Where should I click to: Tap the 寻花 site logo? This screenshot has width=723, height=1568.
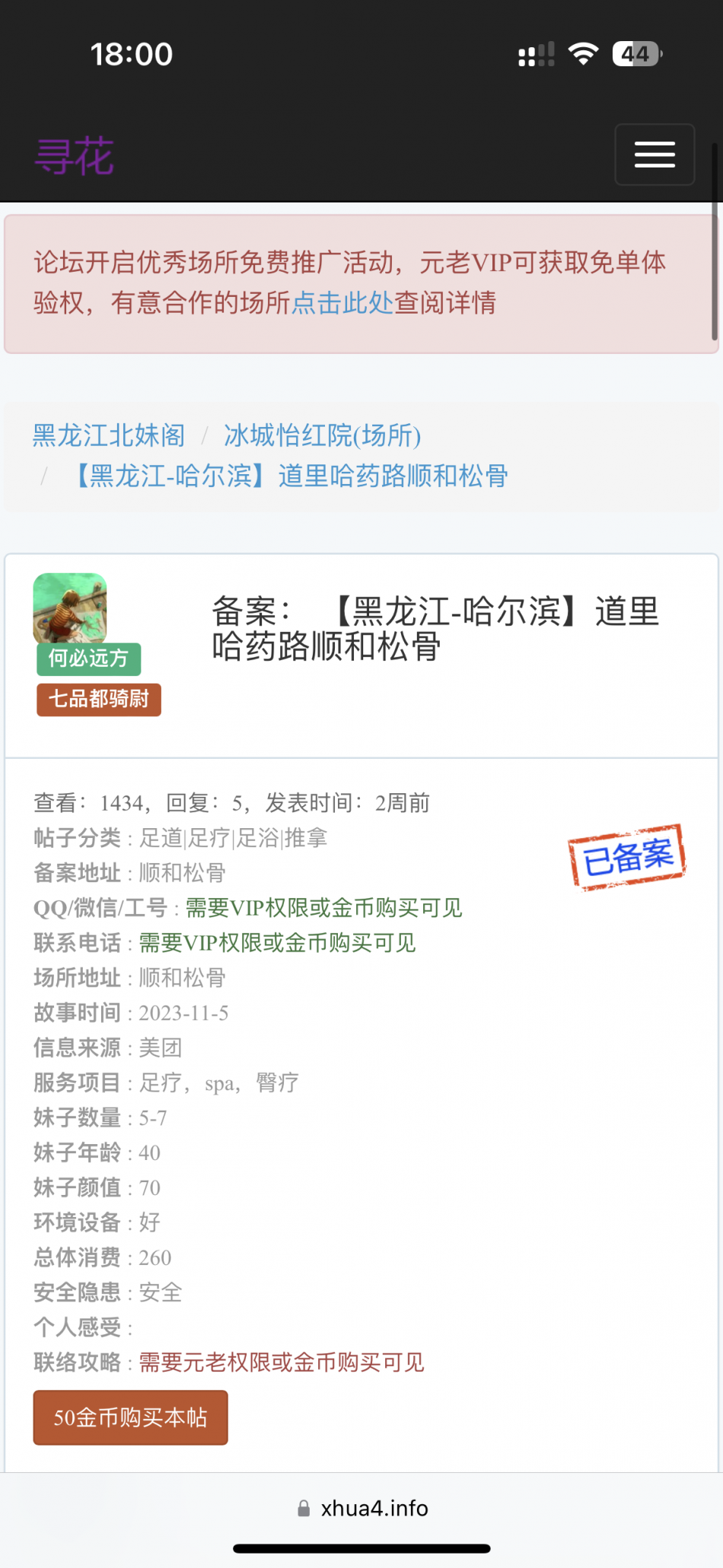(75, 157)
